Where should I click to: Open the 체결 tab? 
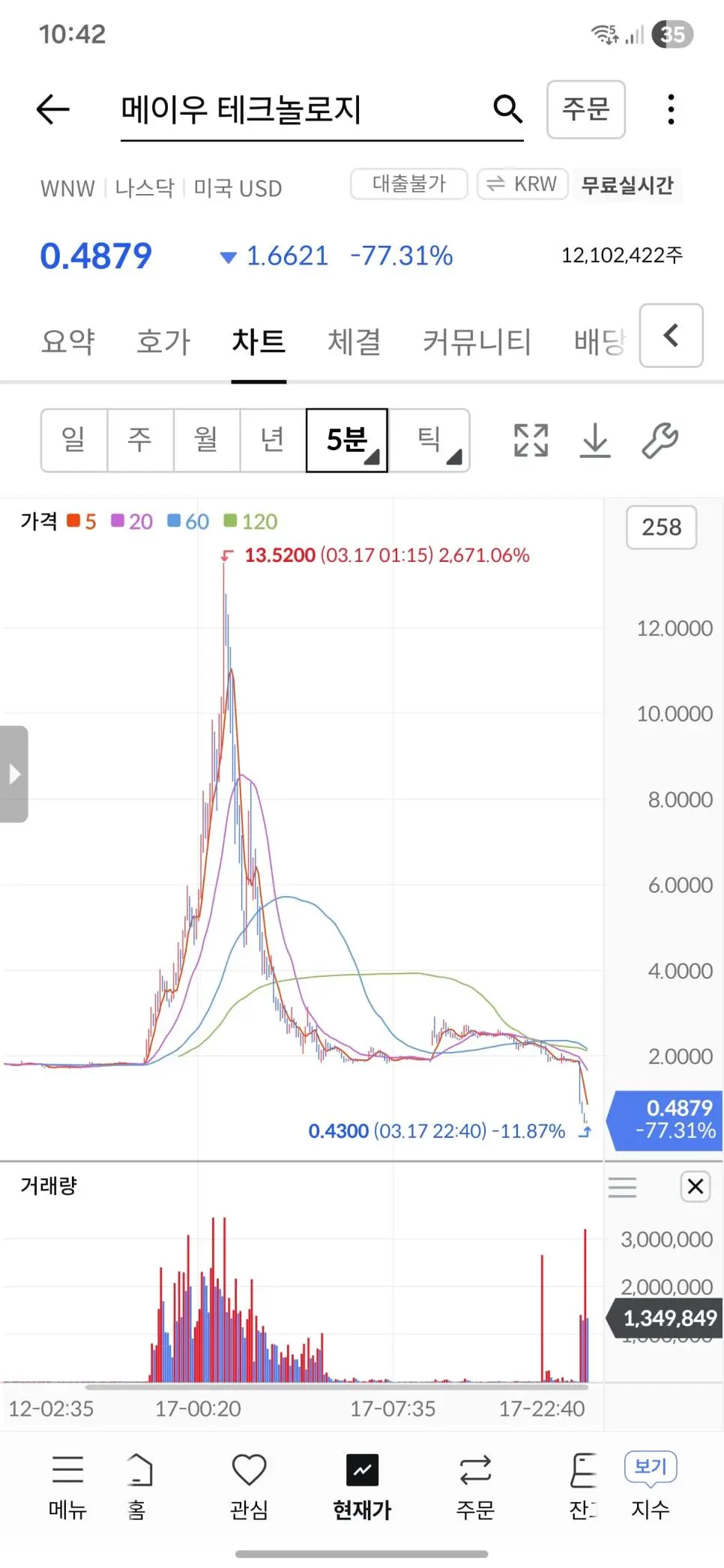pos(354,342)
